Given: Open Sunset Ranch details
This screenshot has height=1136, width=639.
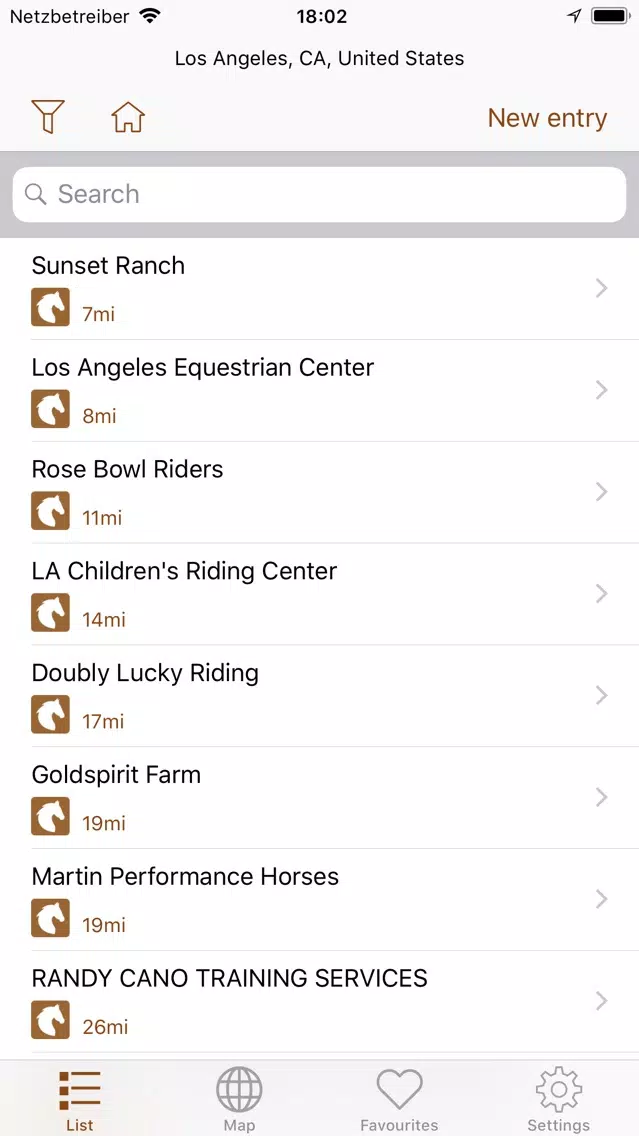Looking at the screenshot, I should pyautogui.click(x=320, y=288).
